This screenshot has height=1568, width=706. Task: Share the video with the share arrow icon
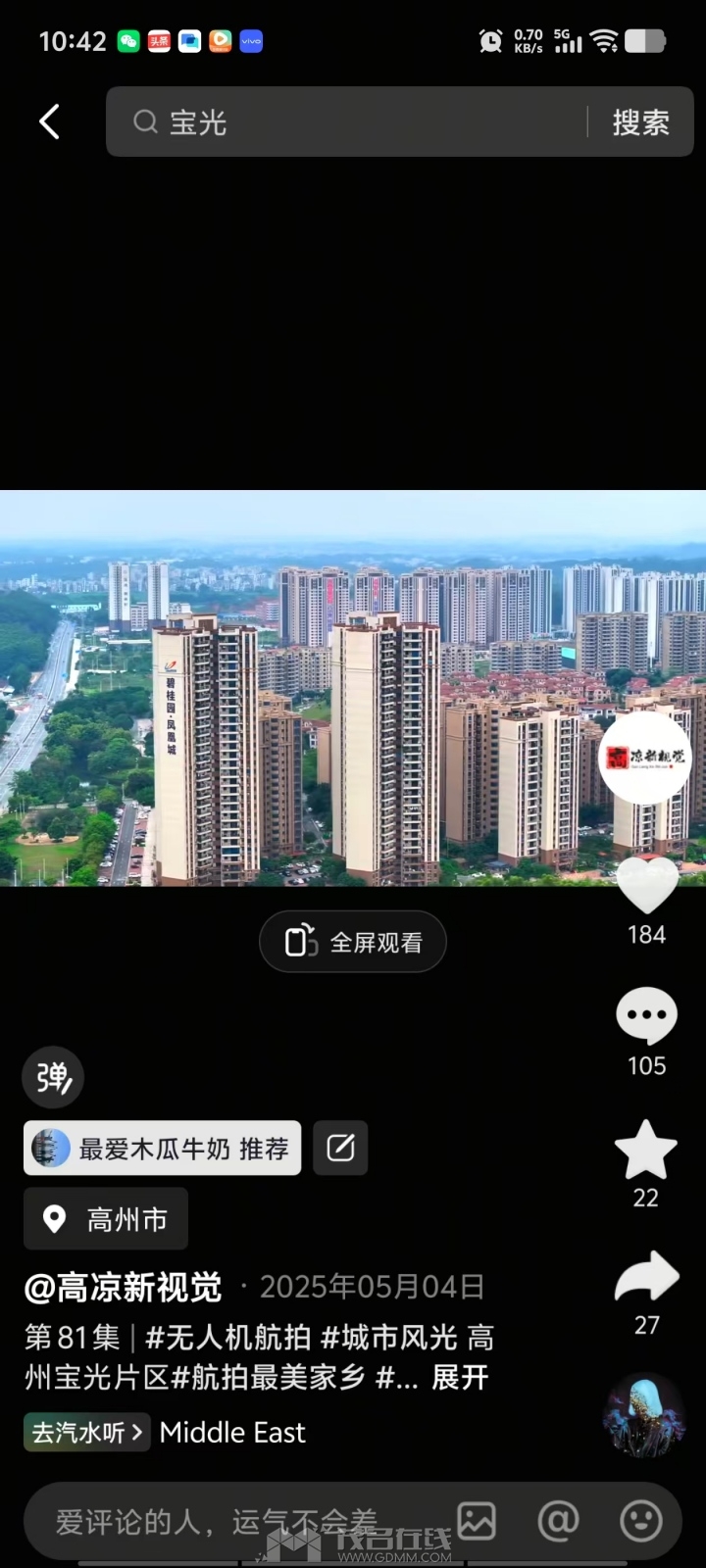pyautogui.click(x=645, y=1277)
